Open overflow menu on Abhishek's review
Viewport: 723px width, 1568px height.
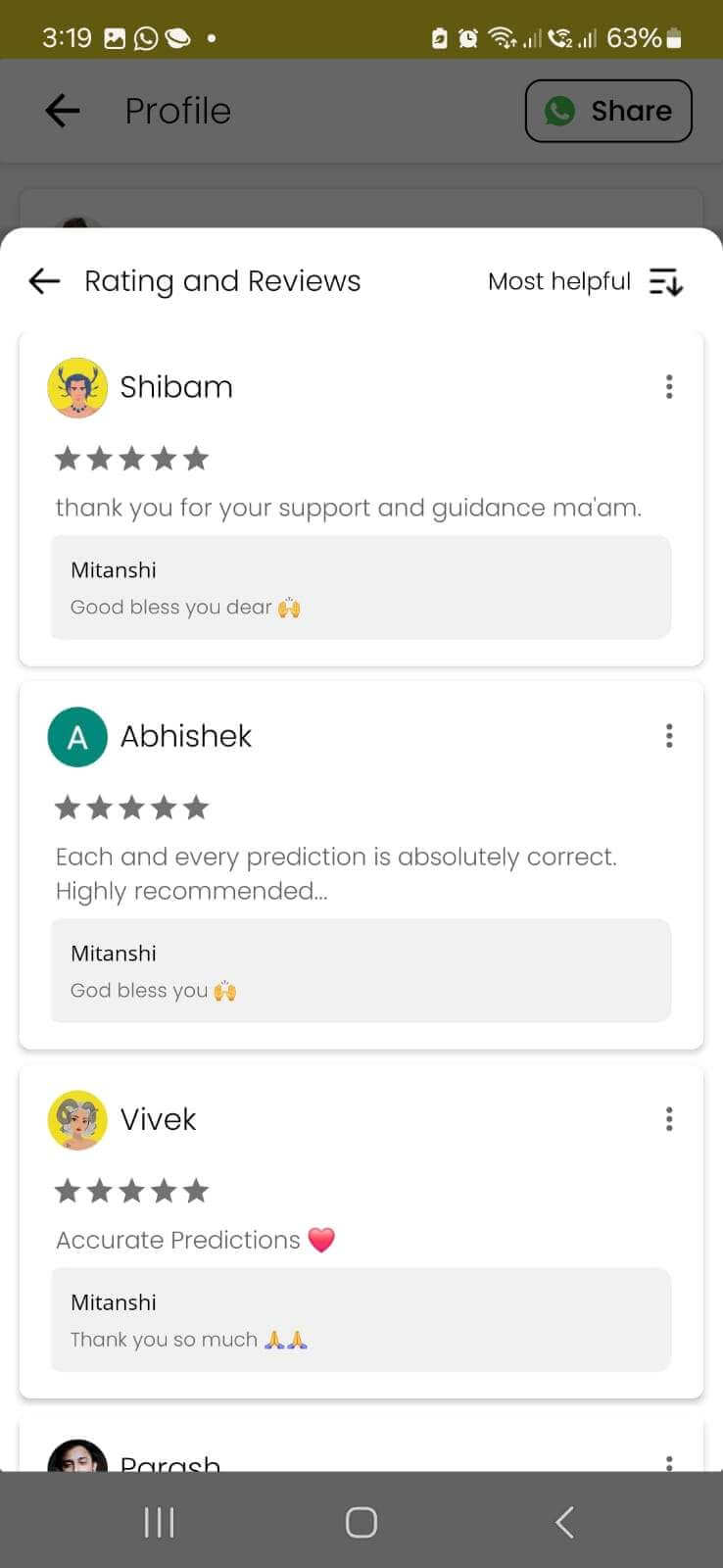click(669, 736)
